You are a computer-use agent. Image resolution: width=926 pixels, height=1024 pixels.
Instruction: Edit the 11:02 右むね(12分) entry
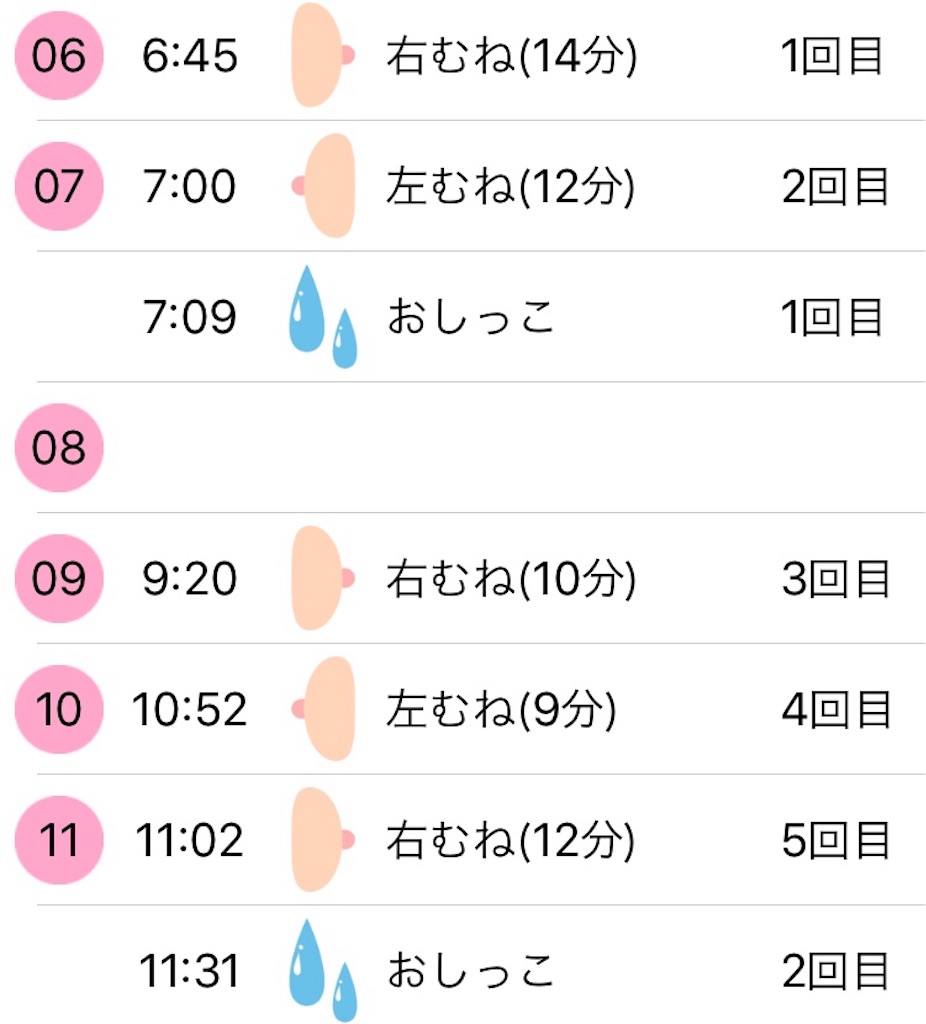[510, 840]
